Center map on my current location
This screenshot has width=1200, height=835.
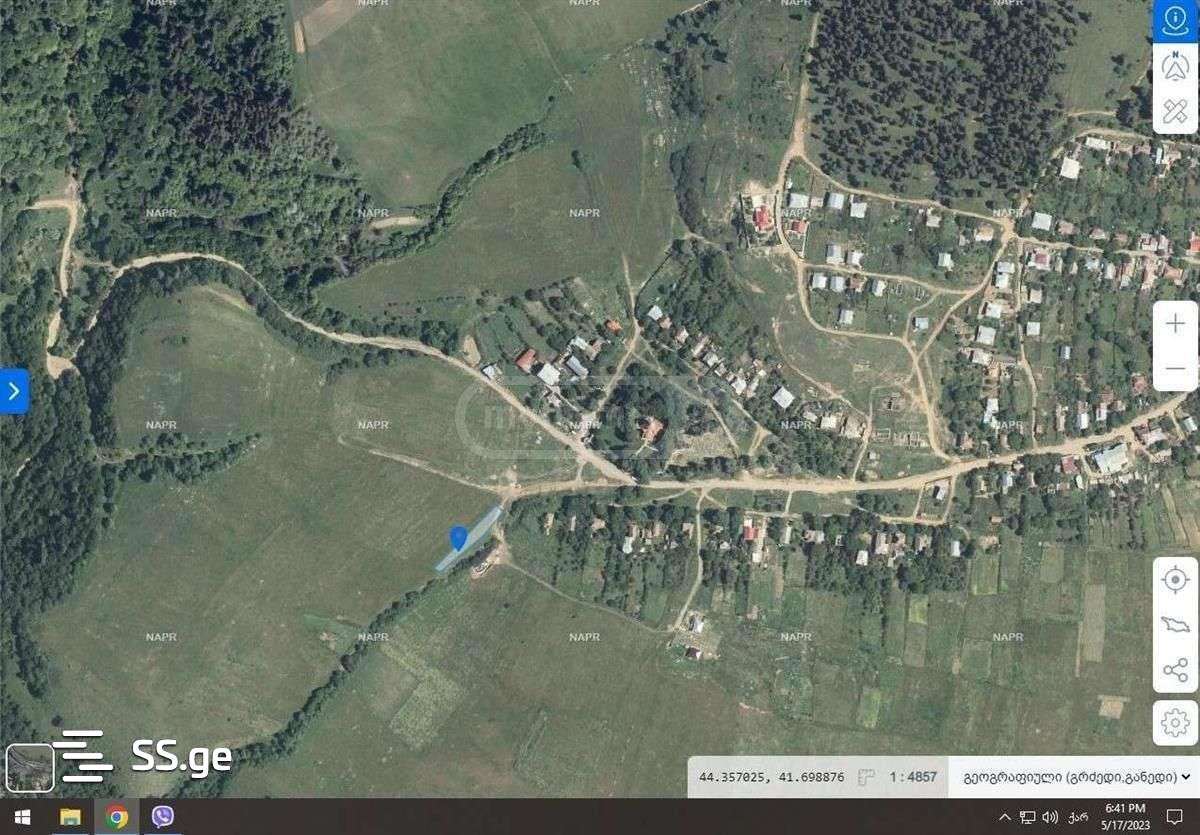[x=1175, y=580]
